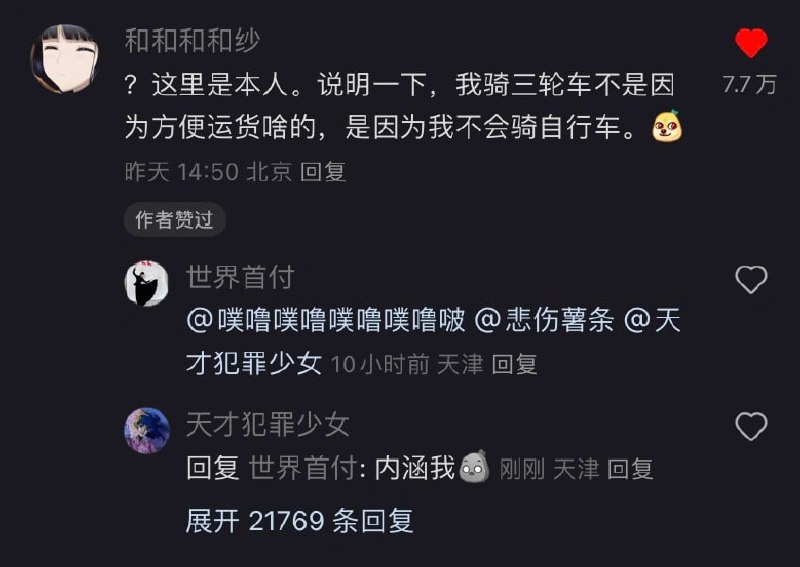Image resolution: width=800 pixels, height=567 pixels.
Task: Open username 和和和和纱
Action: tap(192, 39)
